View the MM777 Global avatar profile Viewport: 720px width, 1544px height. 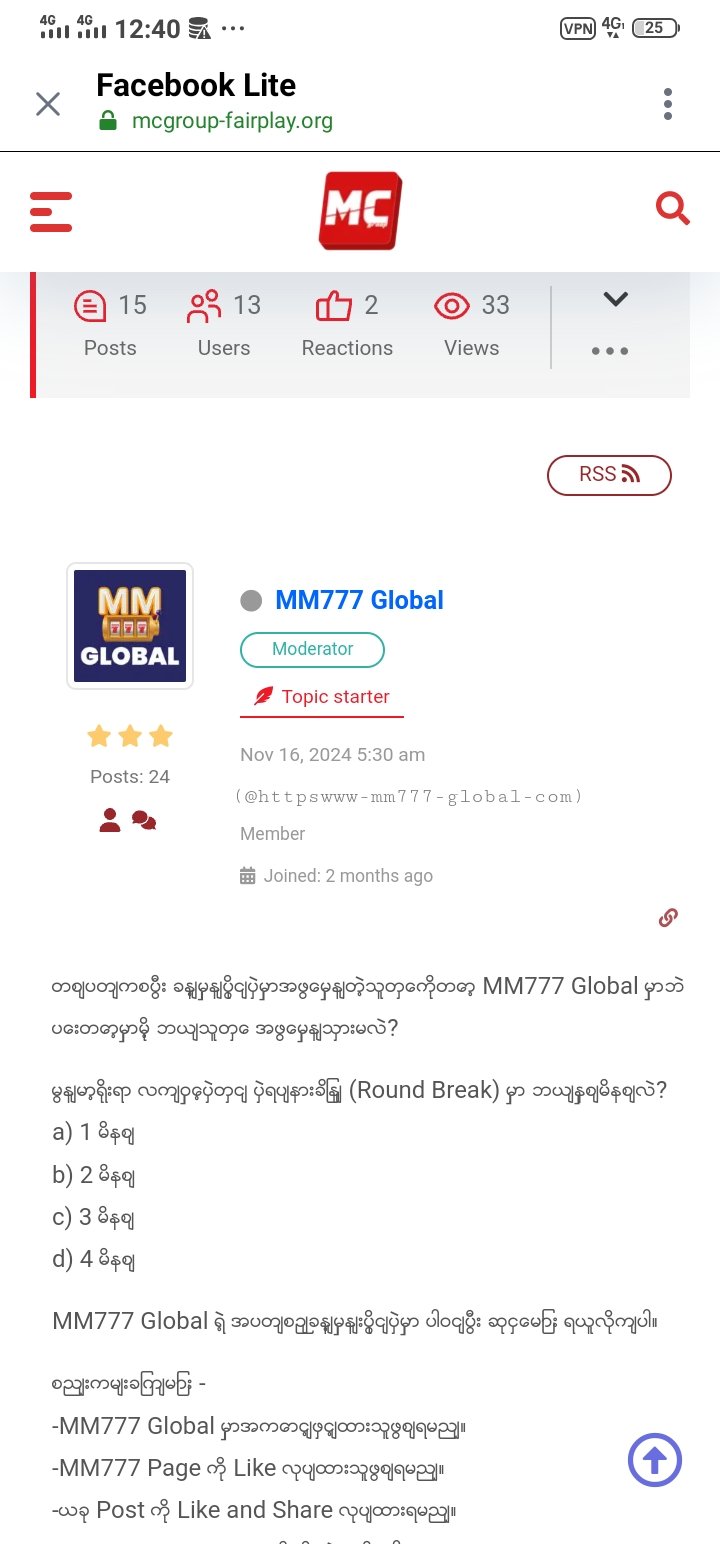[130, 626]
